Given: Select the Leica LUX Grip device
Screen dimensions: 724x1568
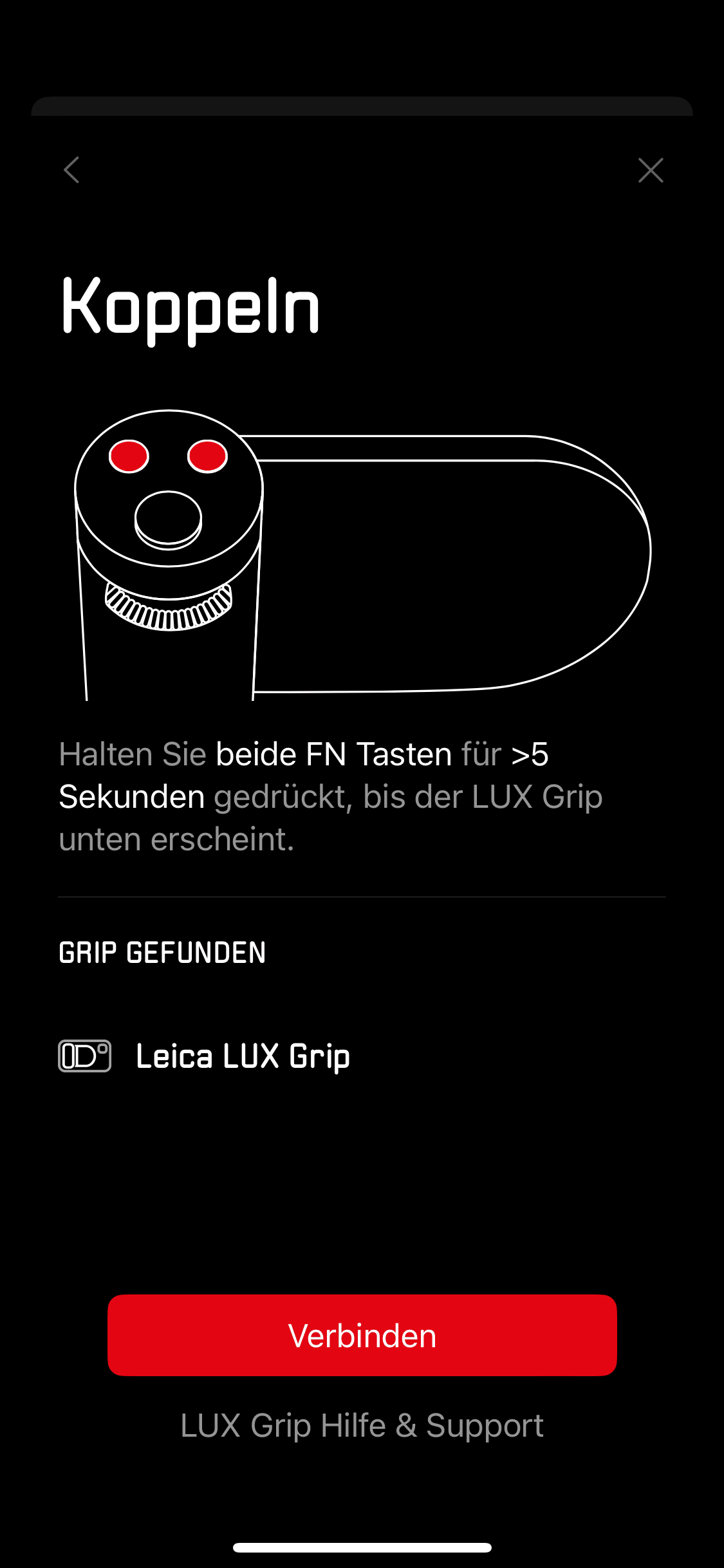Looking at the screenshot, I should (243, 1056).
